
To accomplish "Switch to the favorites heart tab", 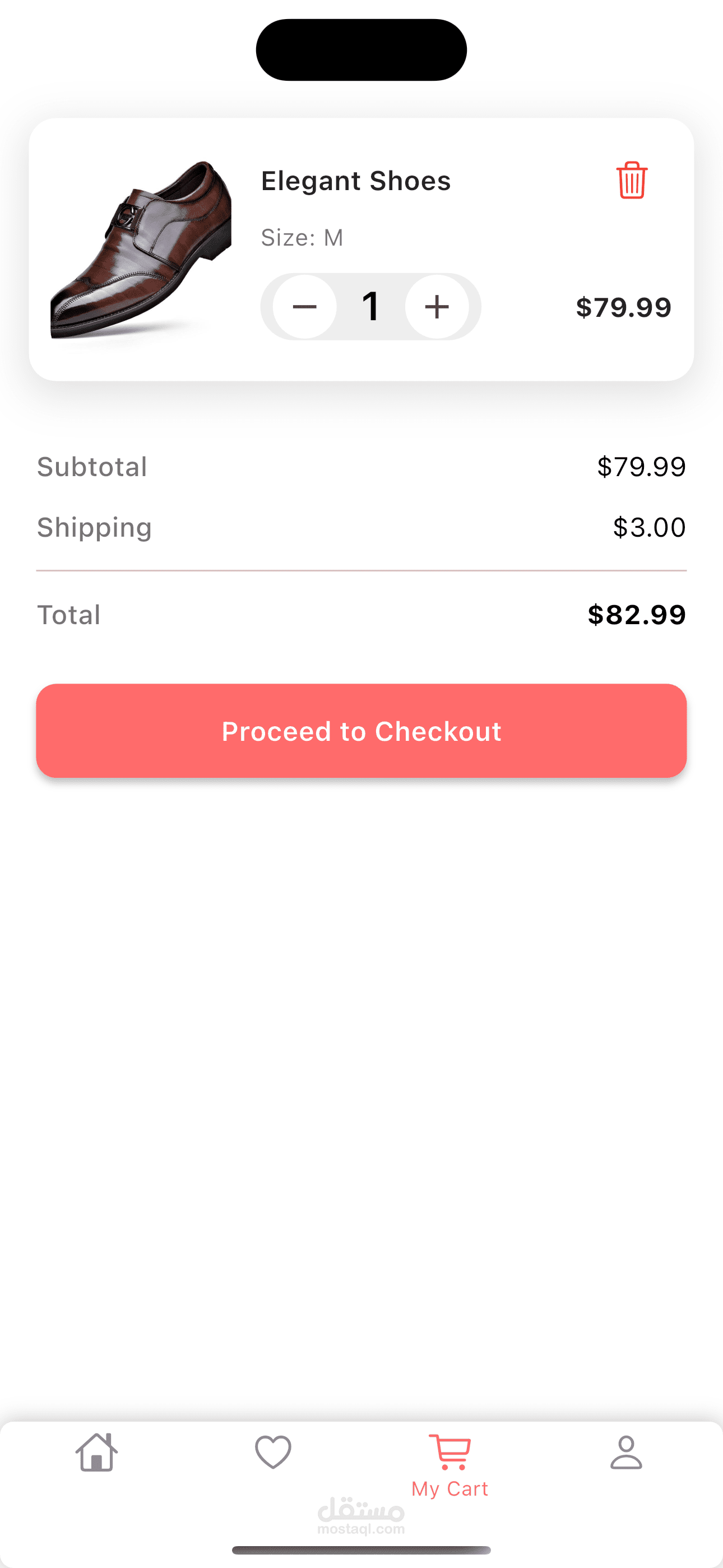I will 274,1452.
